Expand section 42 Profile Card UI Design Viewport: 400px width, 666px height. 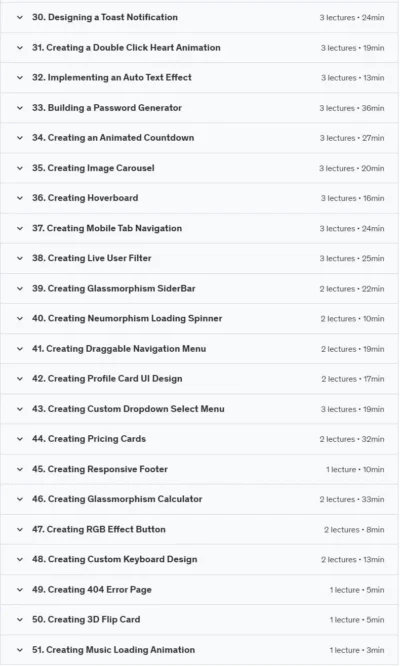tap(199, 379)
